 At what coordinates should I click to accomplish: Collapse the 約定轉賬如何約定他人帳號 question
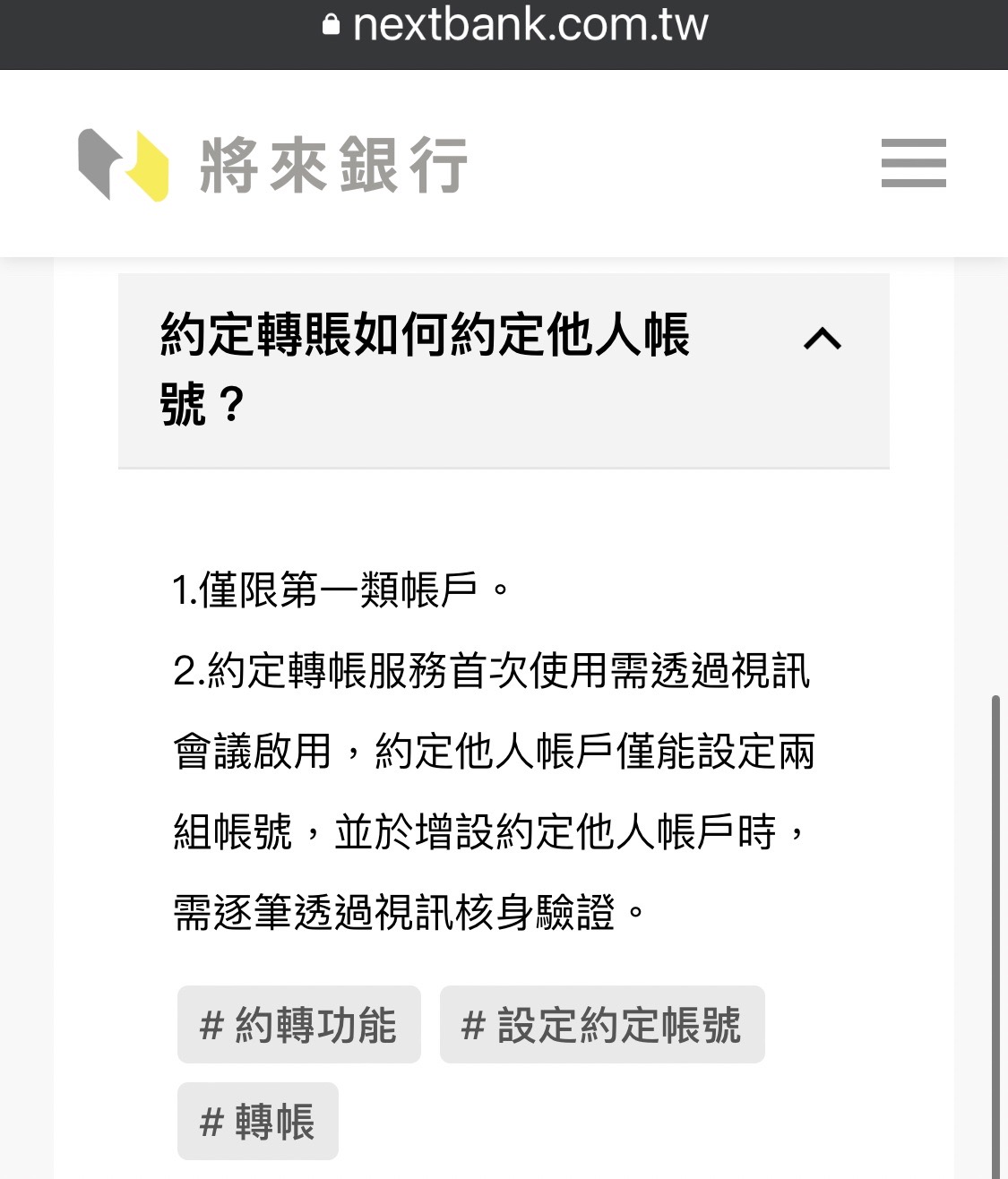[822, 339]
